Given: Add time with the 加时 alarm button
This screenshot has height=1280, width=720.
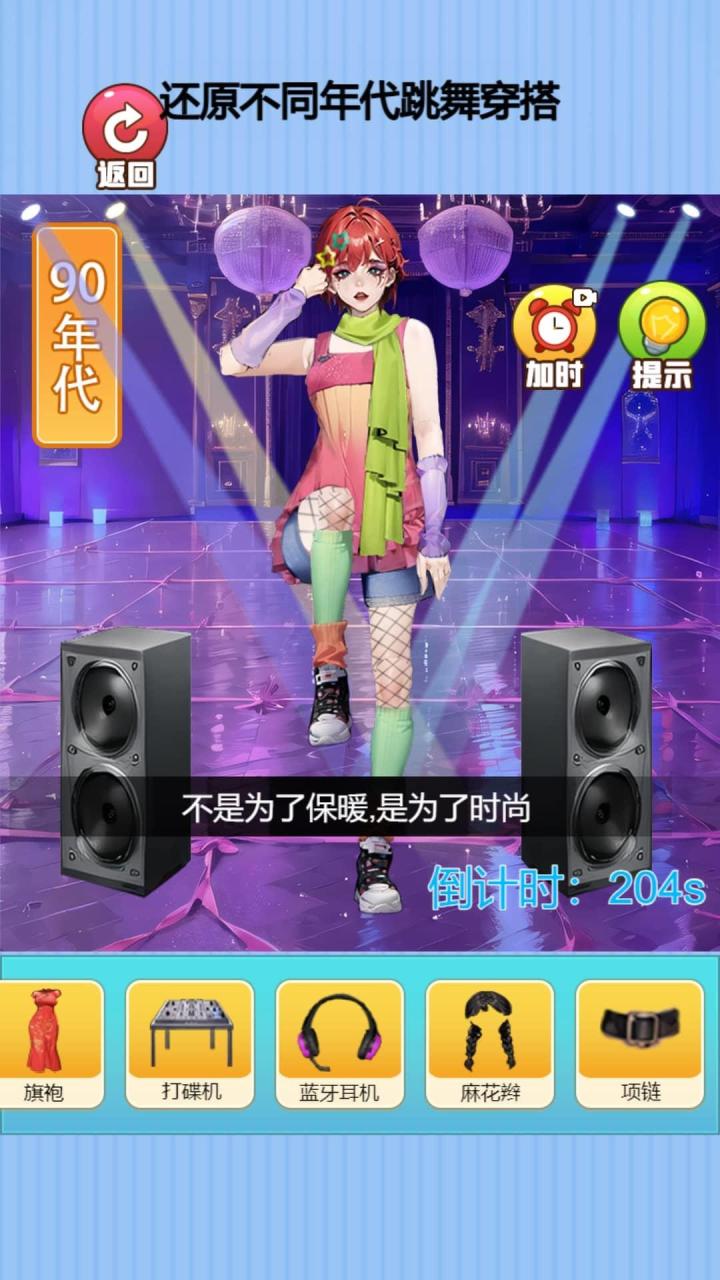Looking at the screenshot, I should coord(555,335).
